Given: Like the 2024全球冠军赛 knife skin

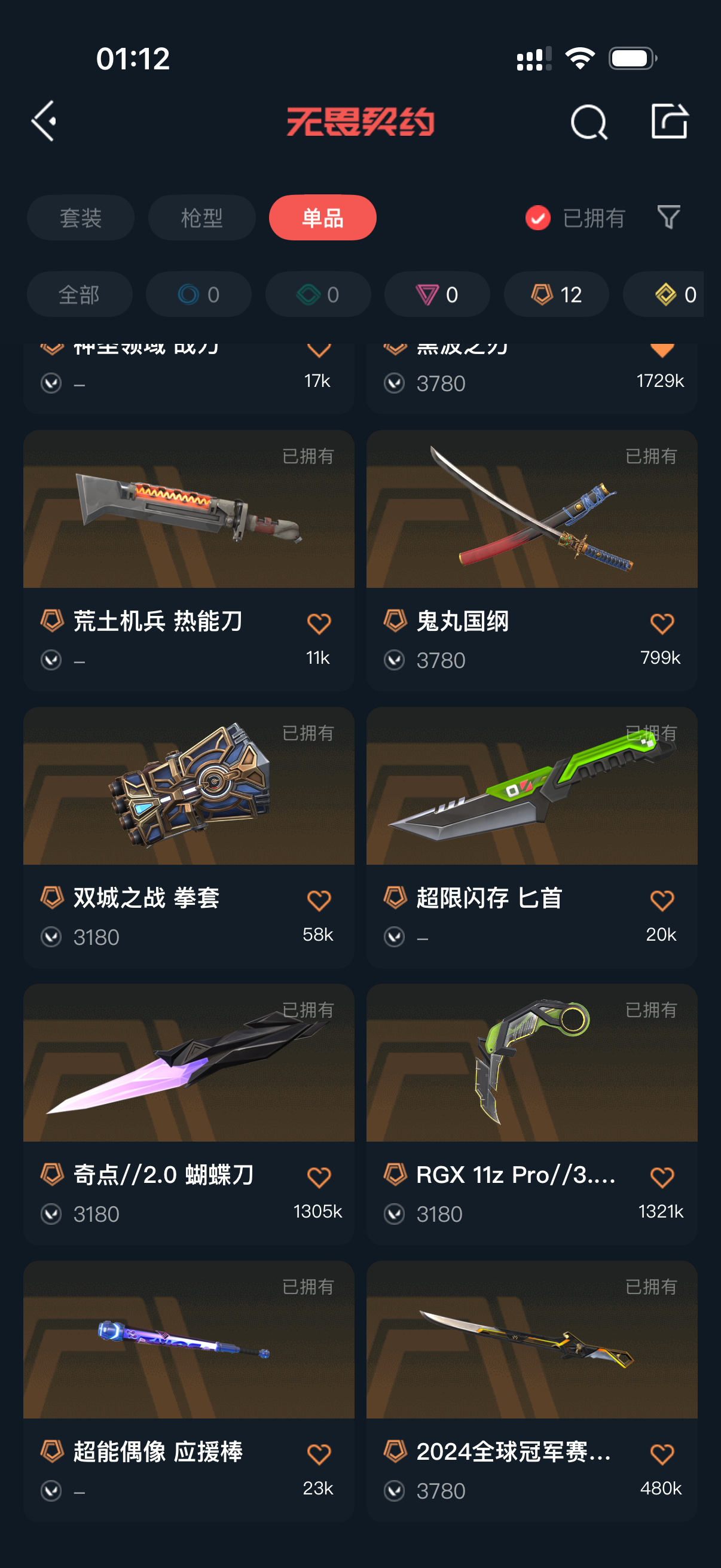Looking at the screenshot, I should (x=661, y=1454).
